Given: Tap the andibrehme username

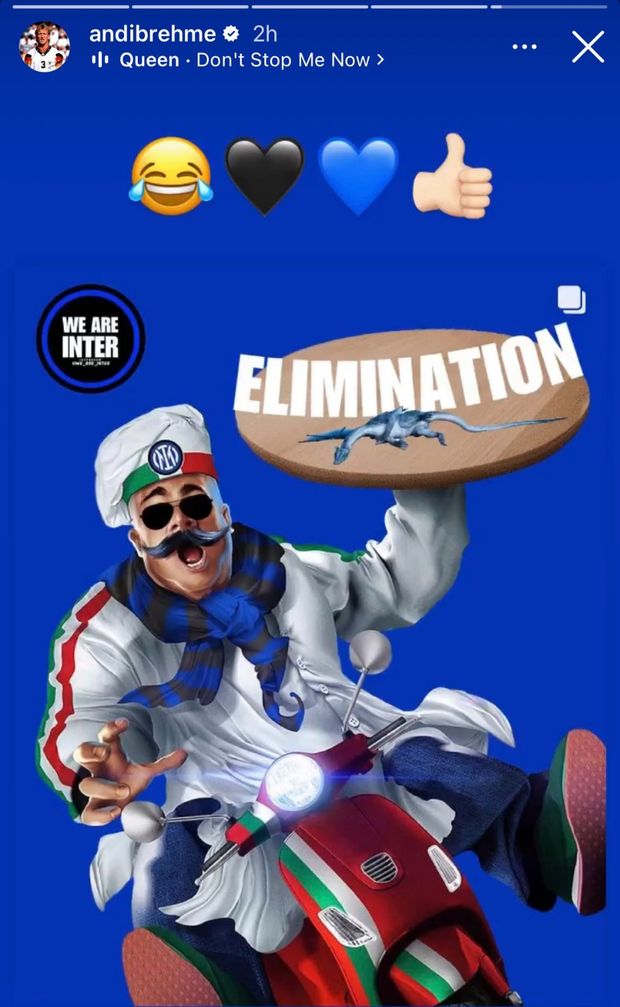Looking at the screenshot, I should (153, 34).
